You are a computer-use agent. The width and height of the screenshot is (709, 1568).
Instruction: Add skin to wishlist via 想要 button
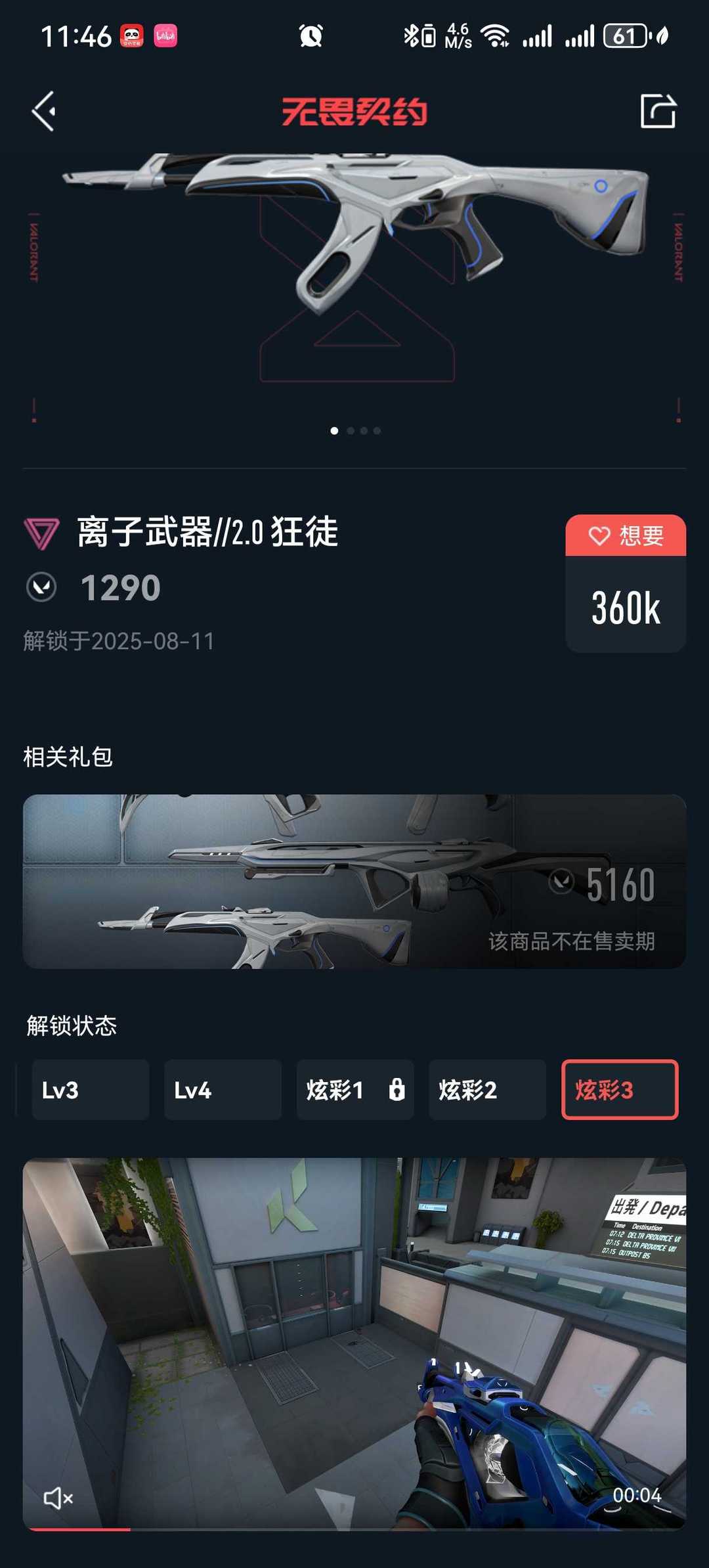(626, 535)
